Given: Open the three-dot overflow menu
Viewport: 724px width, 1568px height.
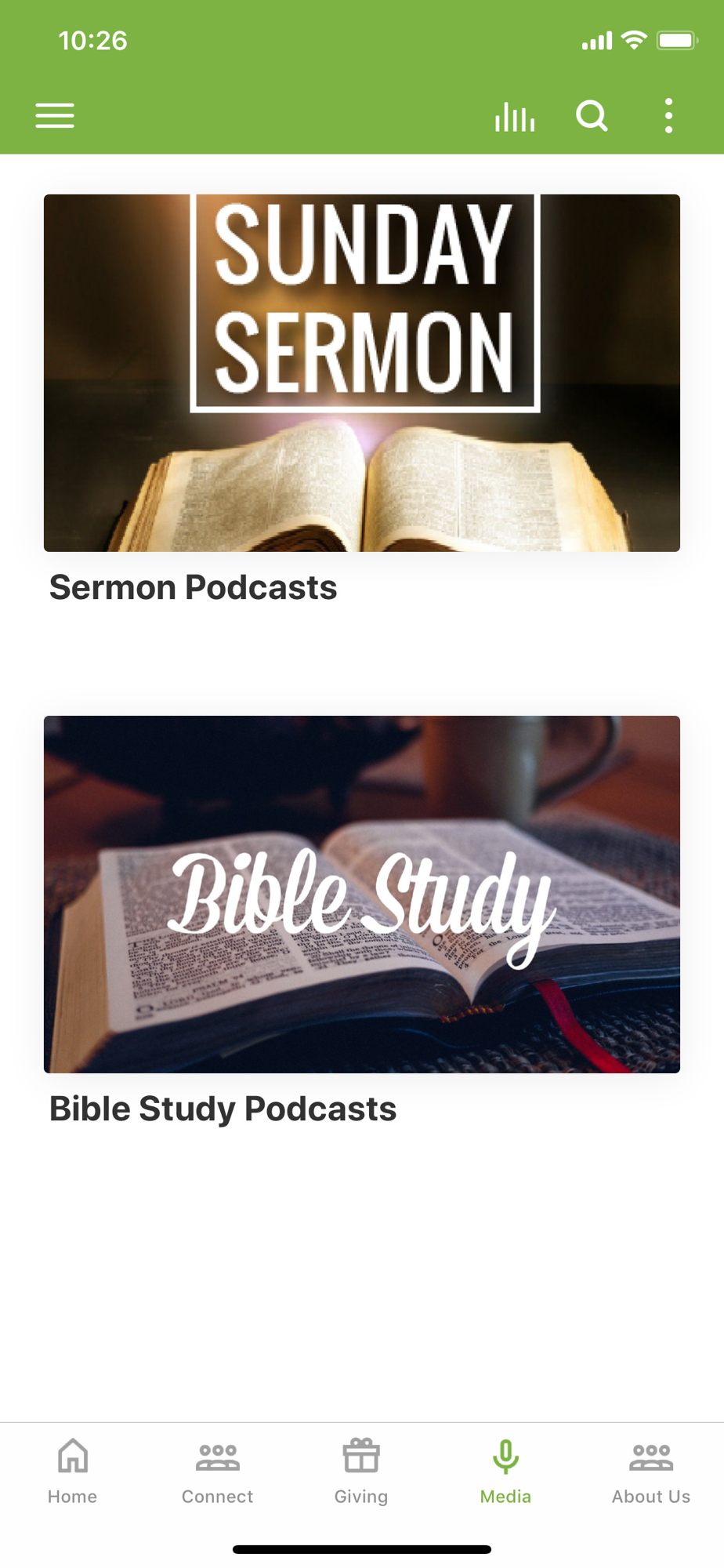Looking at the screenshot, I should 668,116.
